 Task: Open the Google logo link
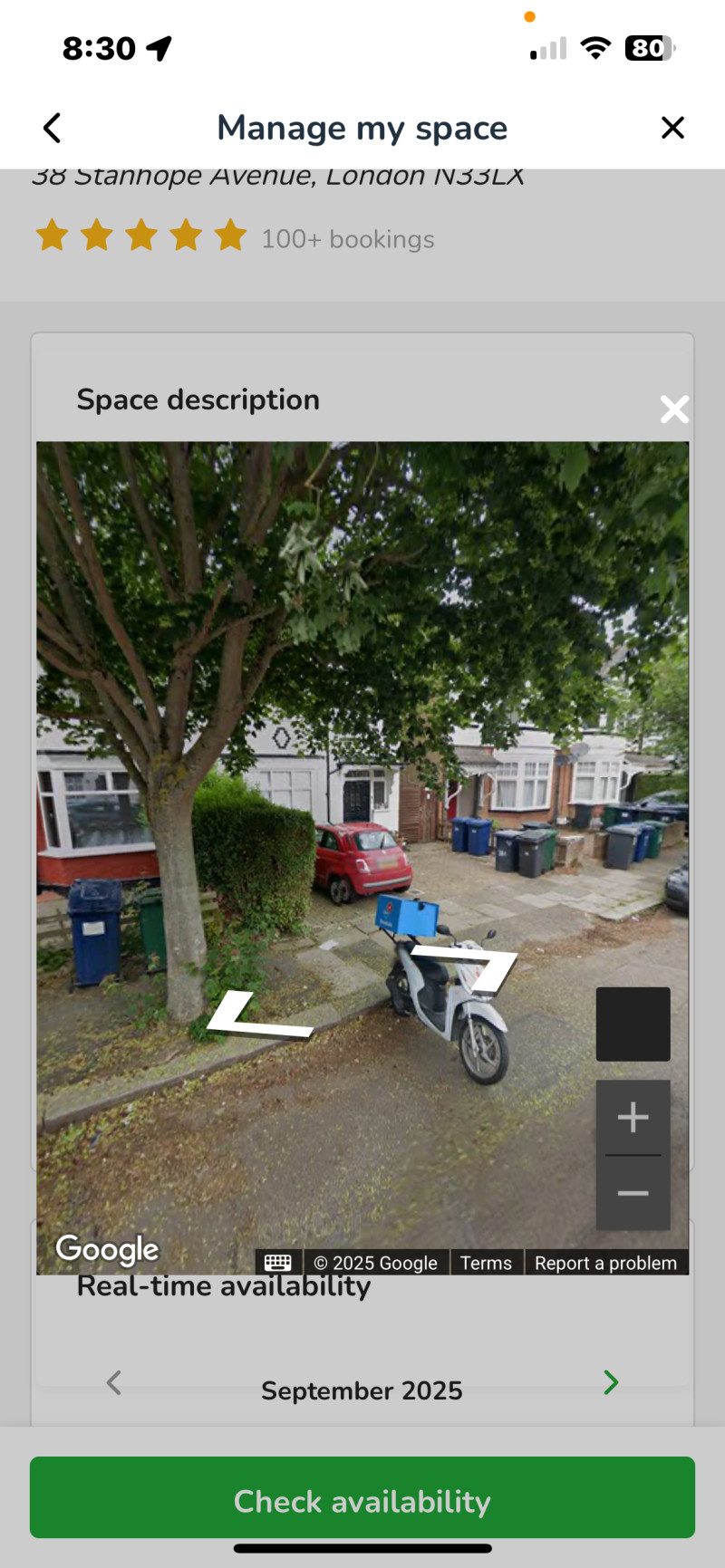[107, 1250]
